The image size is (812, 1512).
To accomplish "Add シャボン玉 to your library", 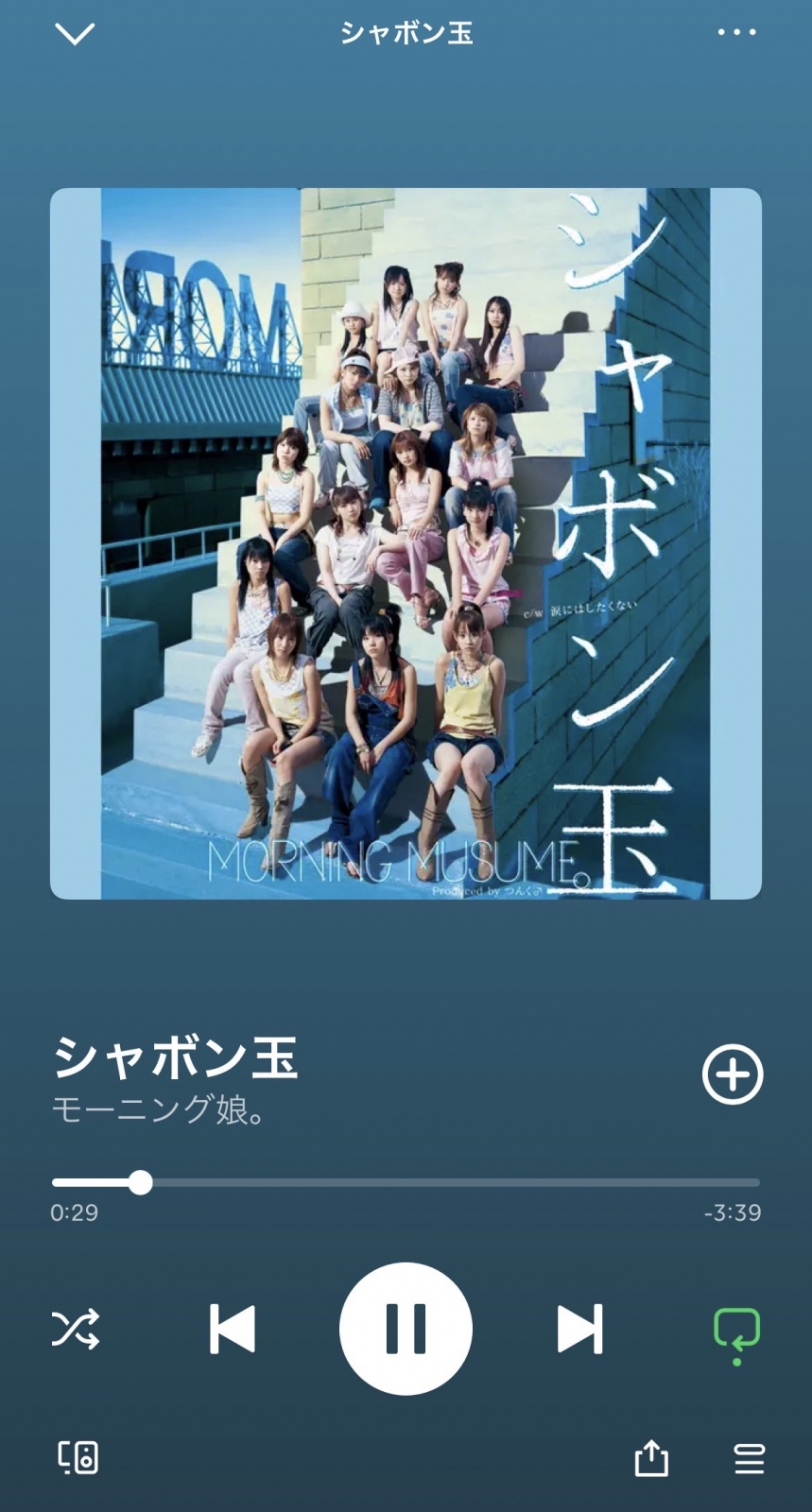I will click(x=733, y=1074).
